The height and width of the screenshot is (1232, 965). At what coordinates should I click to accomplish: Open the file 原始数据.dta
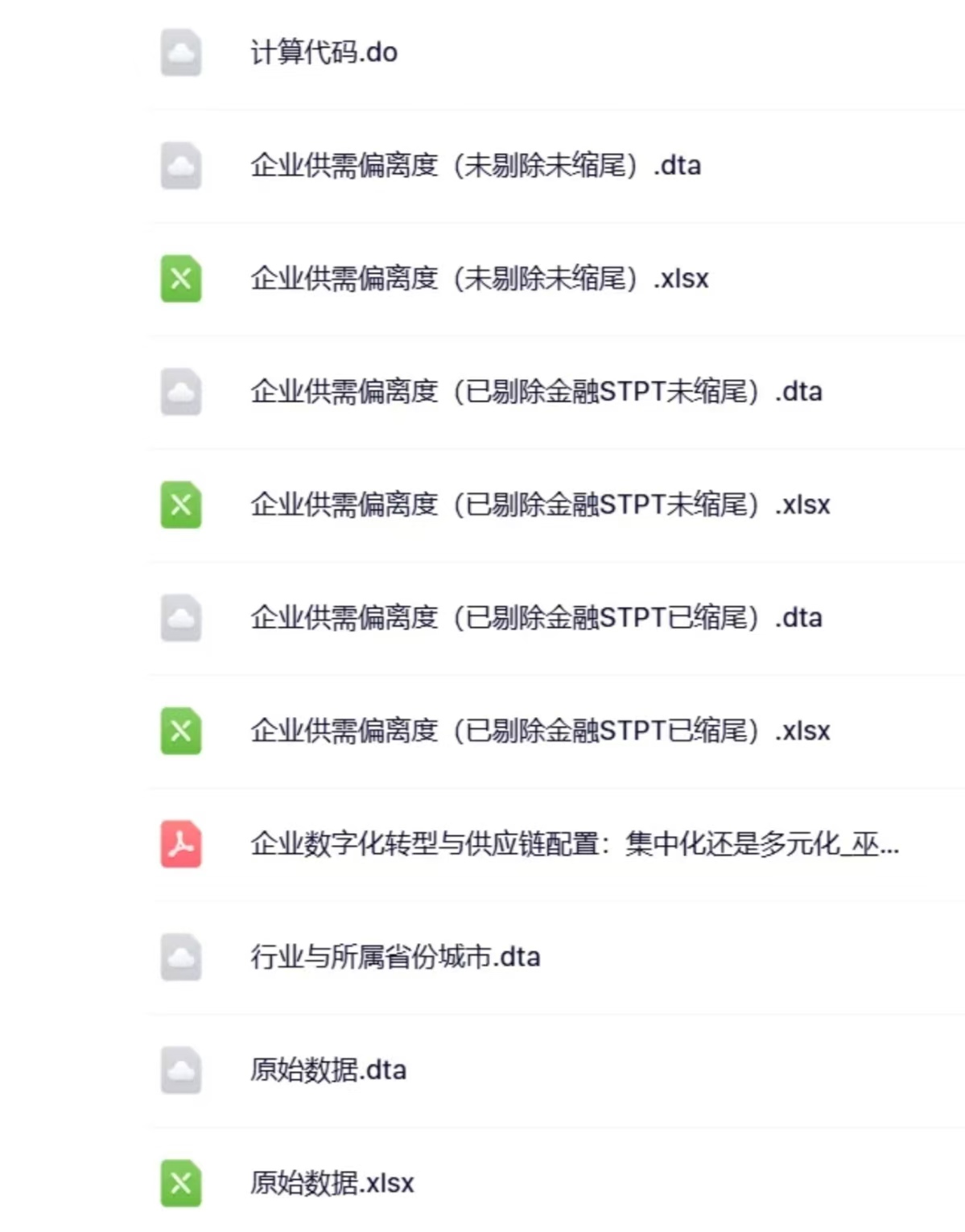pos(328,1070)
